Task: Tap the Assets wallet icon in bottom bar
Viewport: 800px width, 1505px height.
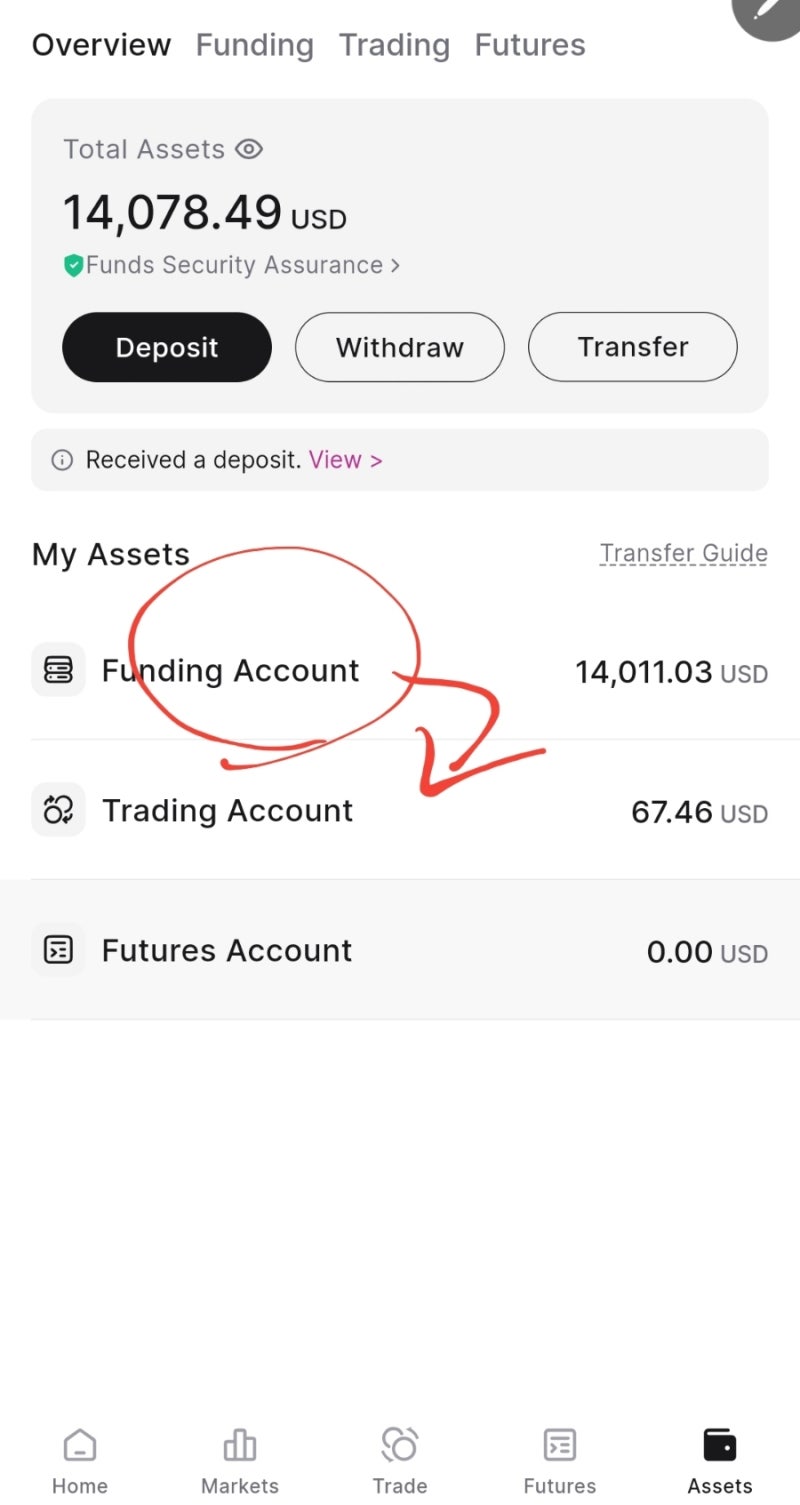Action: (x=719, y=1444)
